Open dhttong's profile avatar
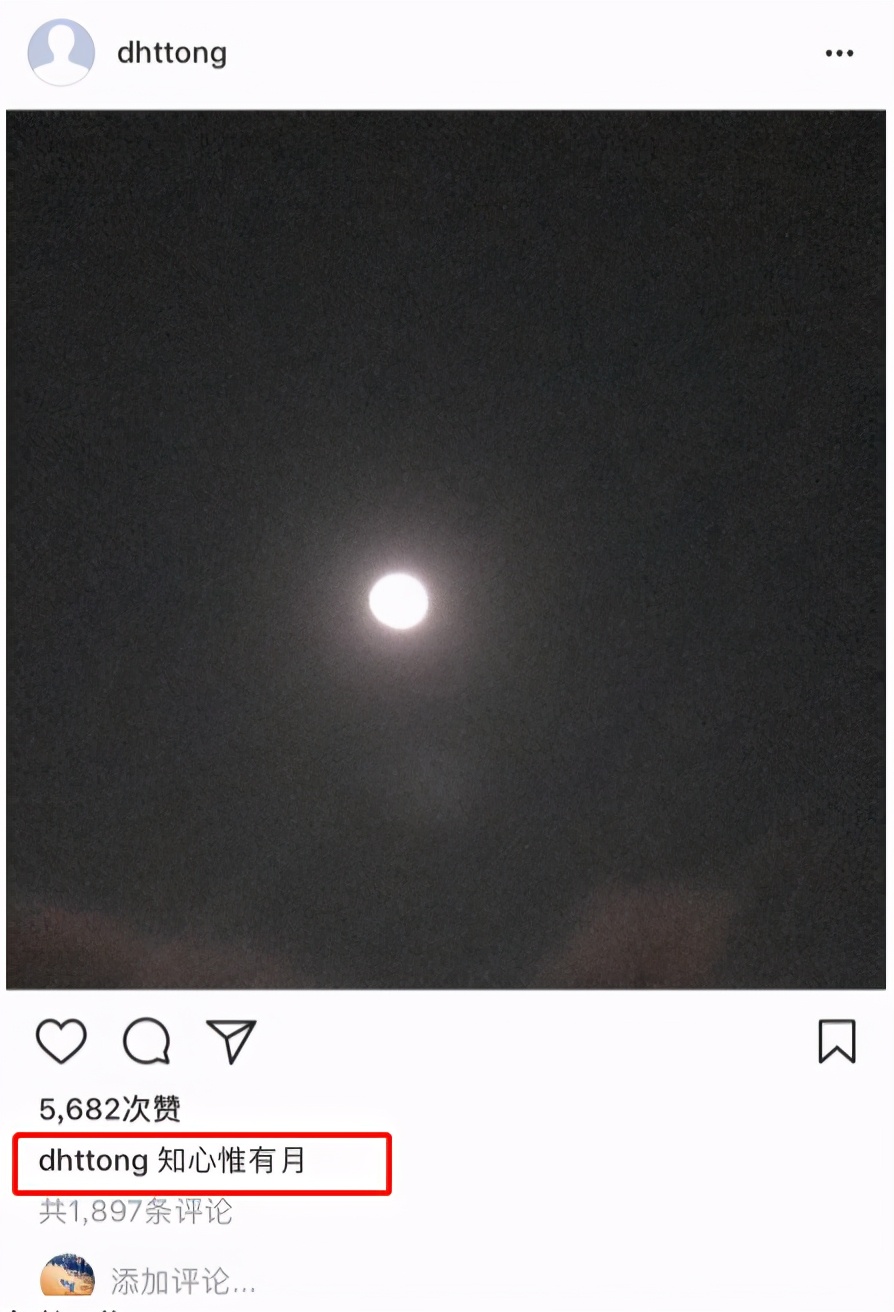This screenshot has height=1312, width=894. click(x=61, y=52)
